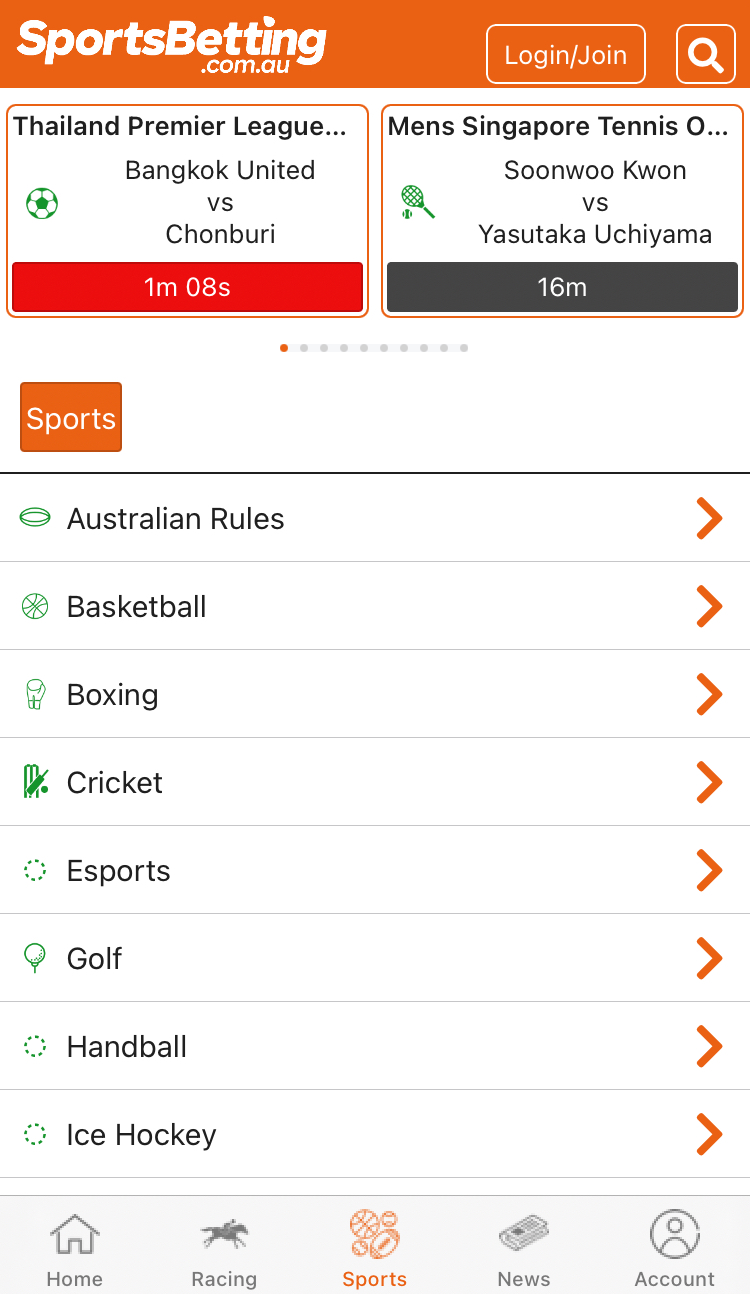Screen dimensions: 750x1294
Task: Switch to the Racing tab
Action: (x=224, y=1248)
